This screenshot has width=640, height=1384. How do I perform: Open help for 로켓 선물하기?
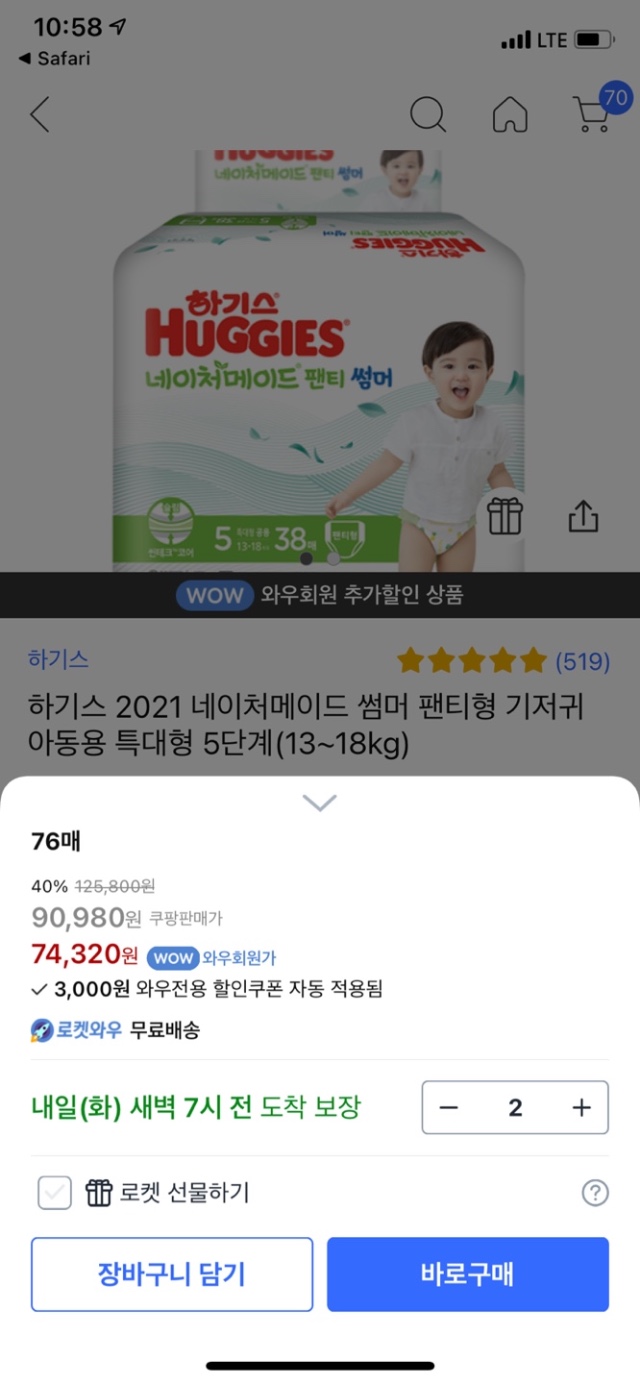click(x=595, y=1192)
